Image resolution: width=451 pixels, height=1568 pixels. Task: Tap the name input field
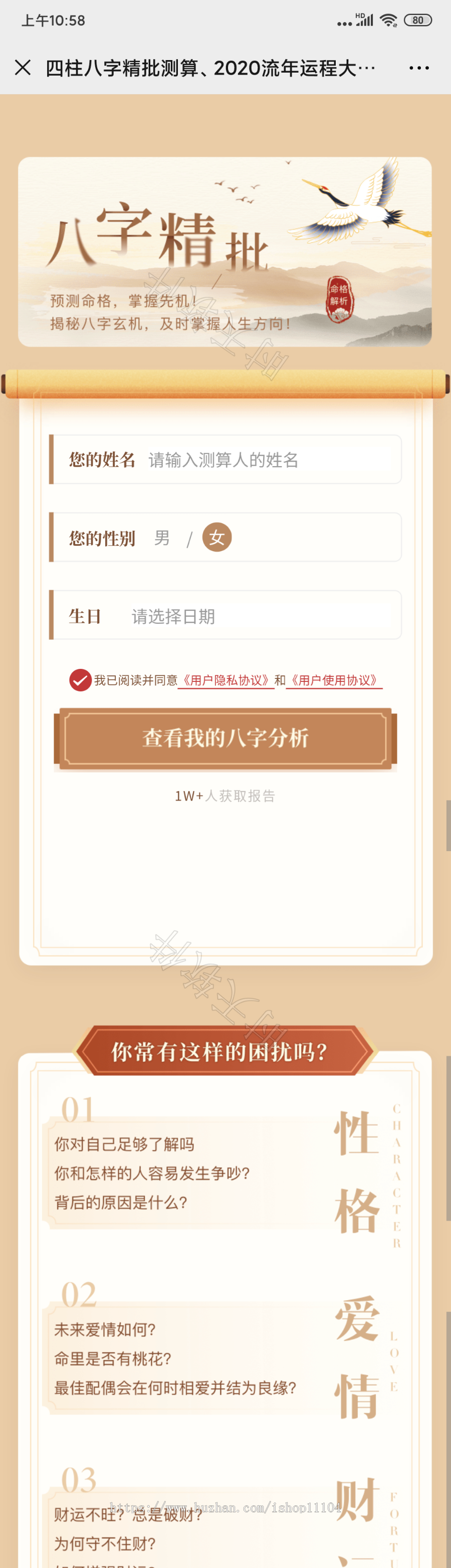point(268,460)
